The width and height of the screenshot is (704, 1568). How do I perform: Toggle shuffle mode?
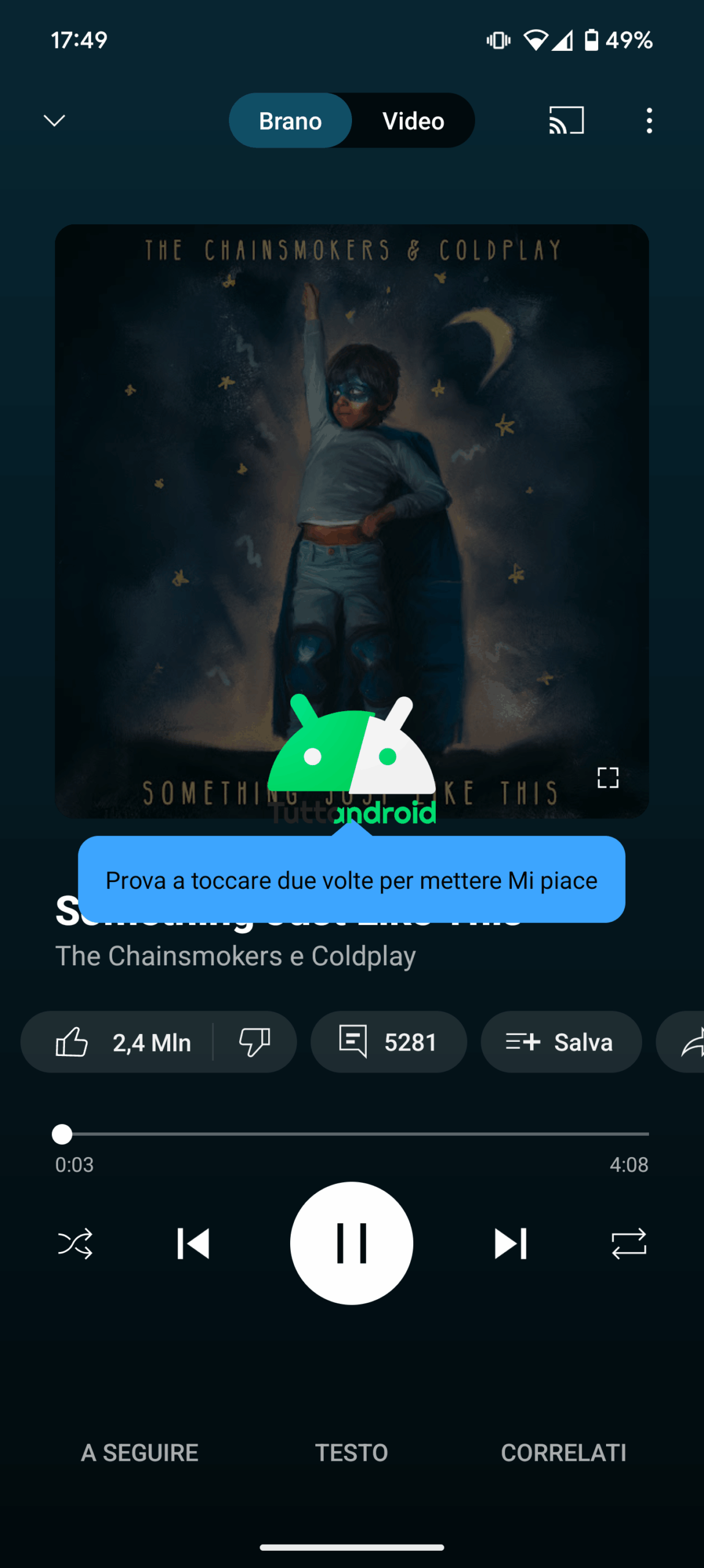click(x=75, y=1243)
